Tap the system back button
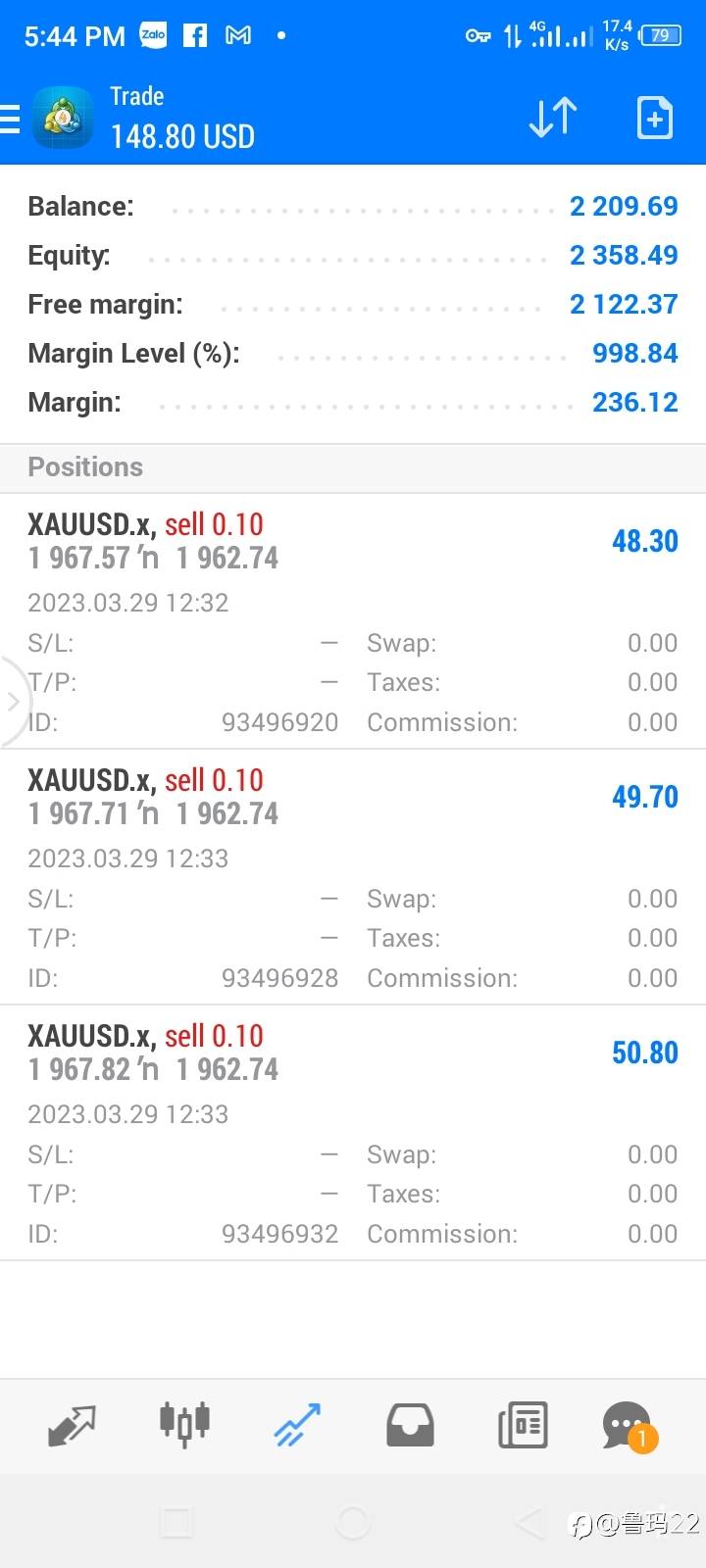Viewport: 706px width, 1568px height. tap(529, 1522)
